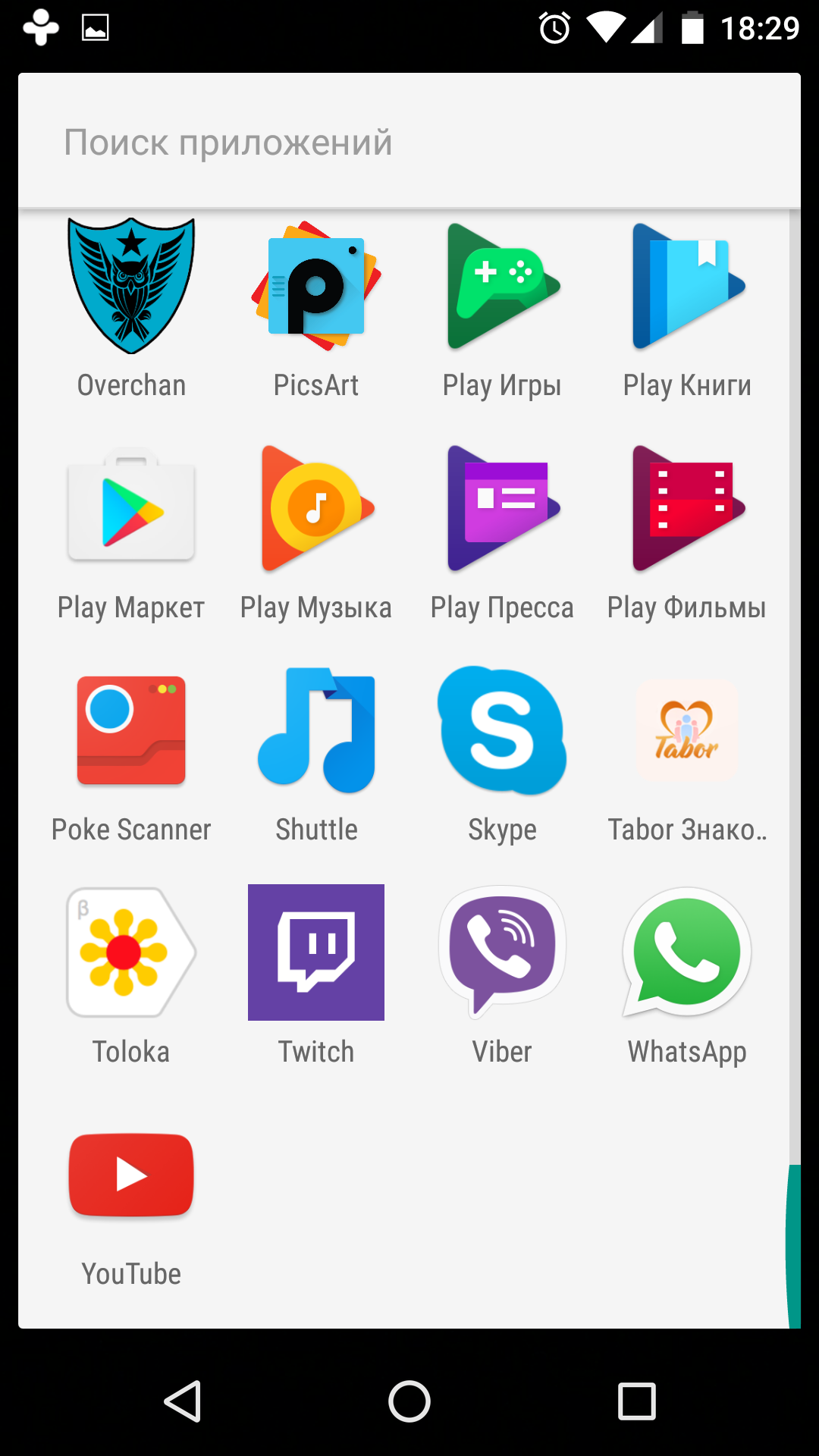Launch Play Маркет store
Viewport: 819px width, 1456px height.
pos(131,509)
